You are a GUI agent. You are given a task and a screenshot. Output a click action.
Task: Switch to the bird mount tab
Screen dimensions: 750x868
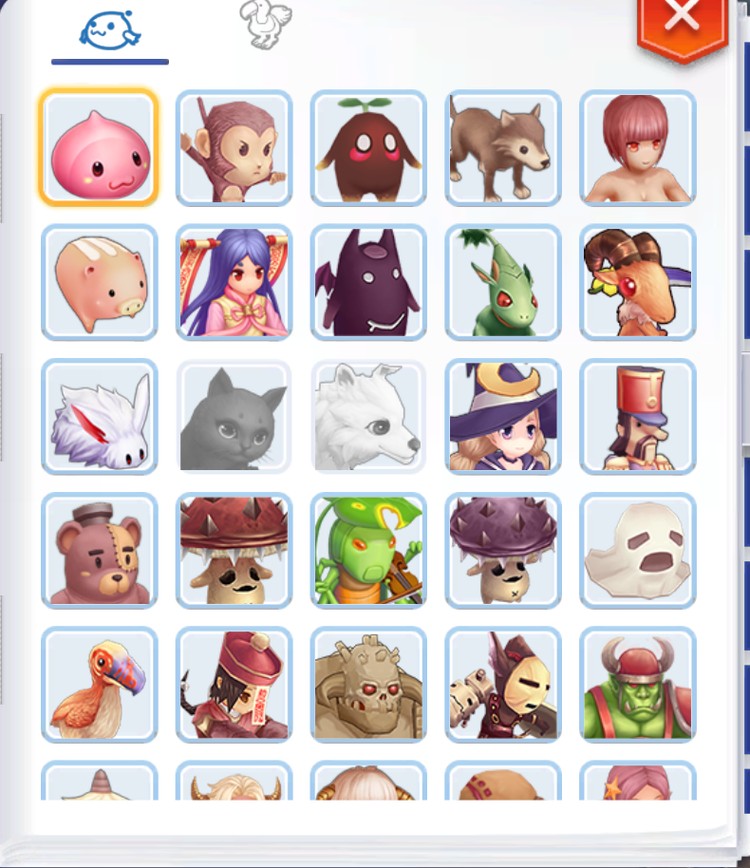266,26
